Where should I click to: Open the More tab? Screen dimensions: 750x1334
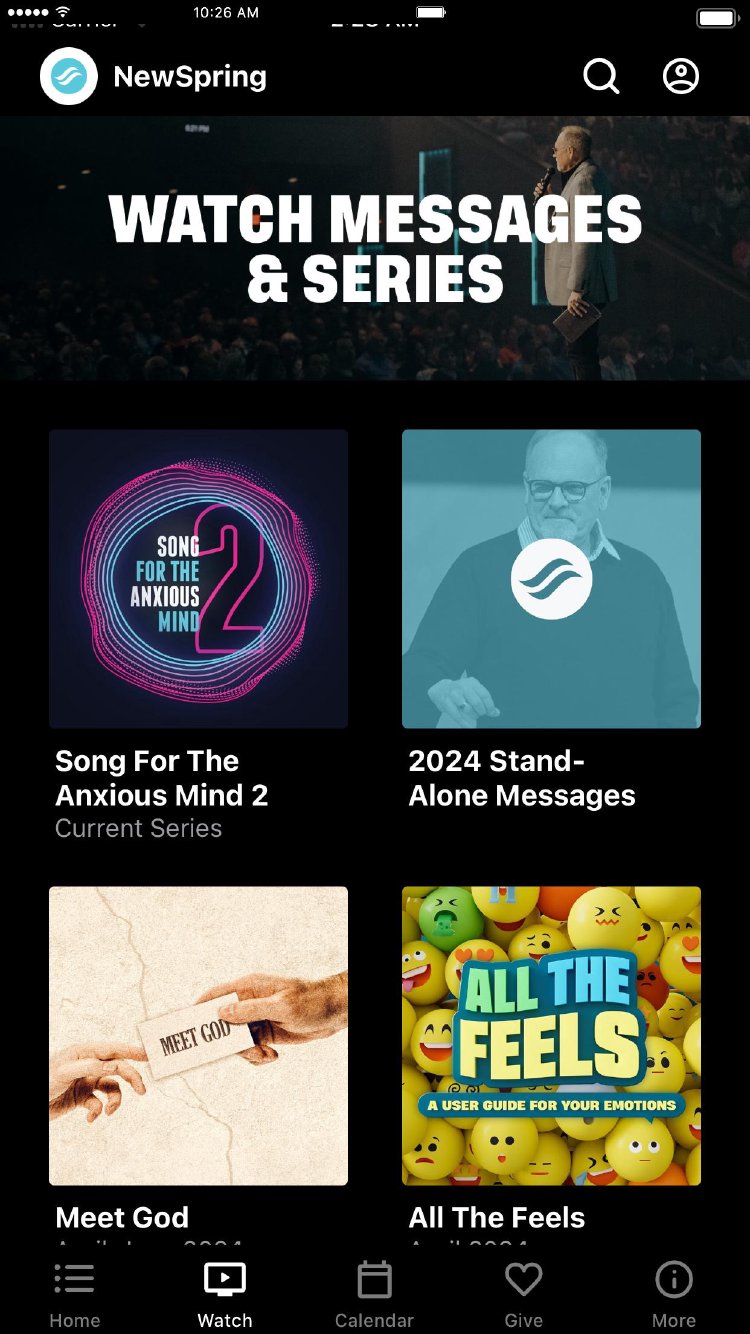click(x=674, y=1294)
